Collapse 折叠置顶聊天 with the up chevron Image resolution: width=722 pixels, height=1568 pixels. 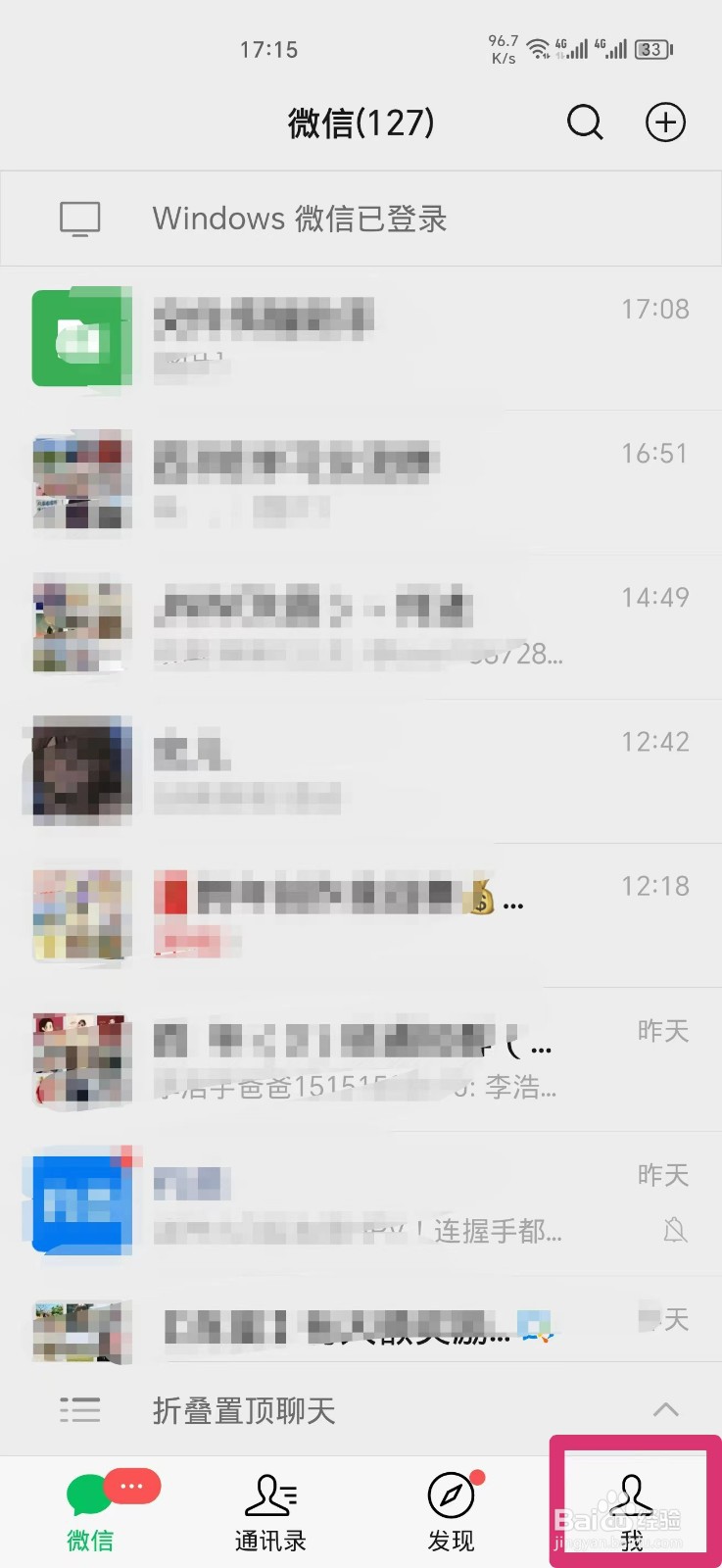666,1410
